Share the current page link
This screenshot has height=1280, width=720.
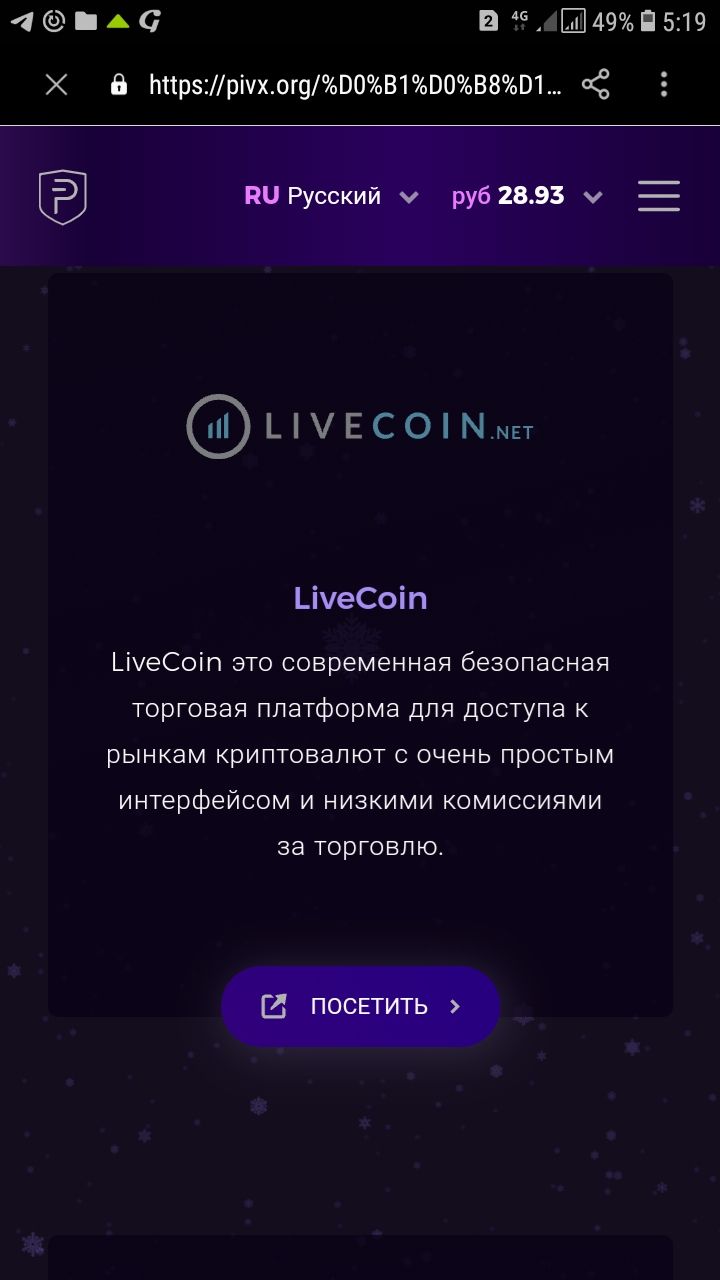point(596,85)
